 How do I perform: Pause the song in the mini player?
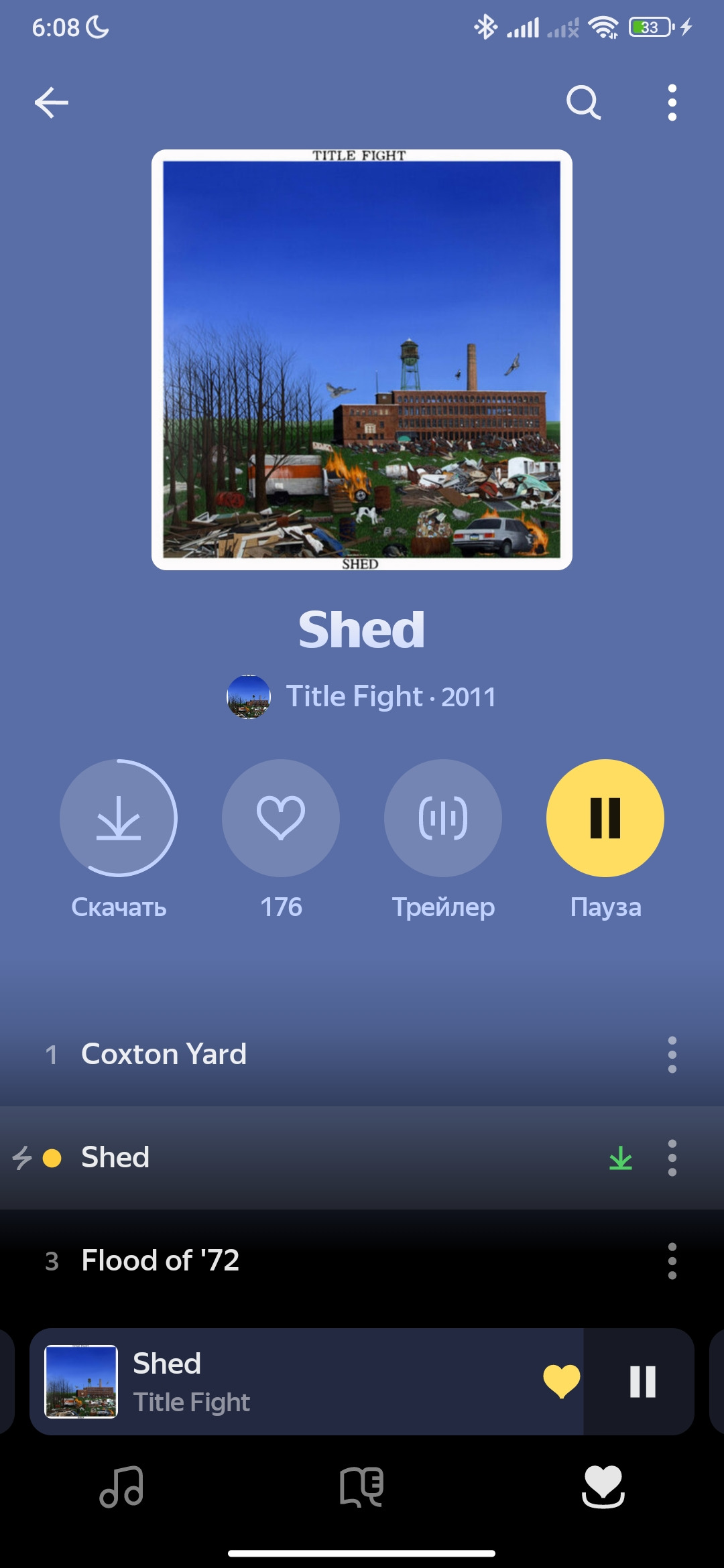pos(642,1382)
